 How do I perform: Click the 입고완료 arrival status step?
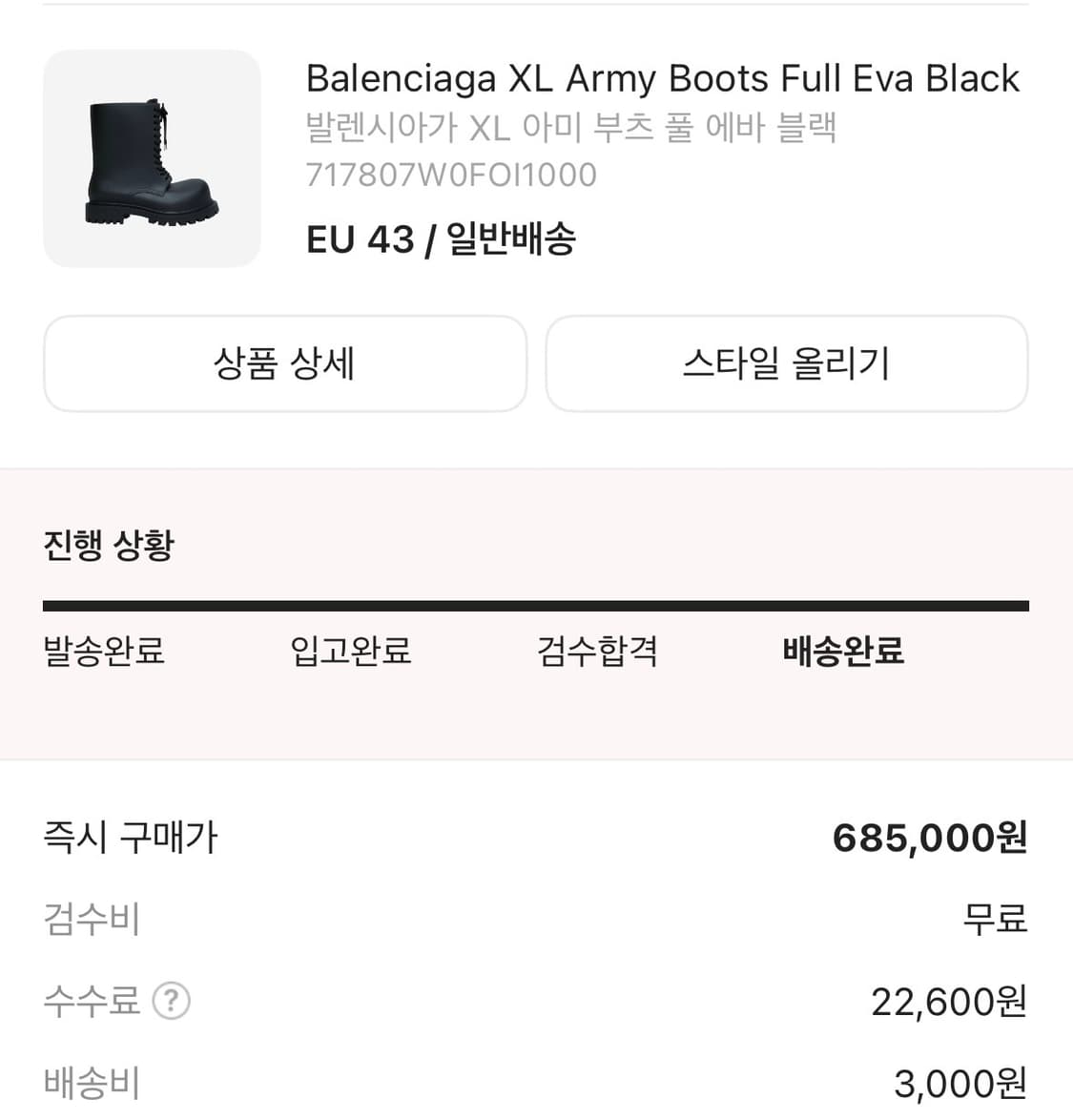point(350,652)
